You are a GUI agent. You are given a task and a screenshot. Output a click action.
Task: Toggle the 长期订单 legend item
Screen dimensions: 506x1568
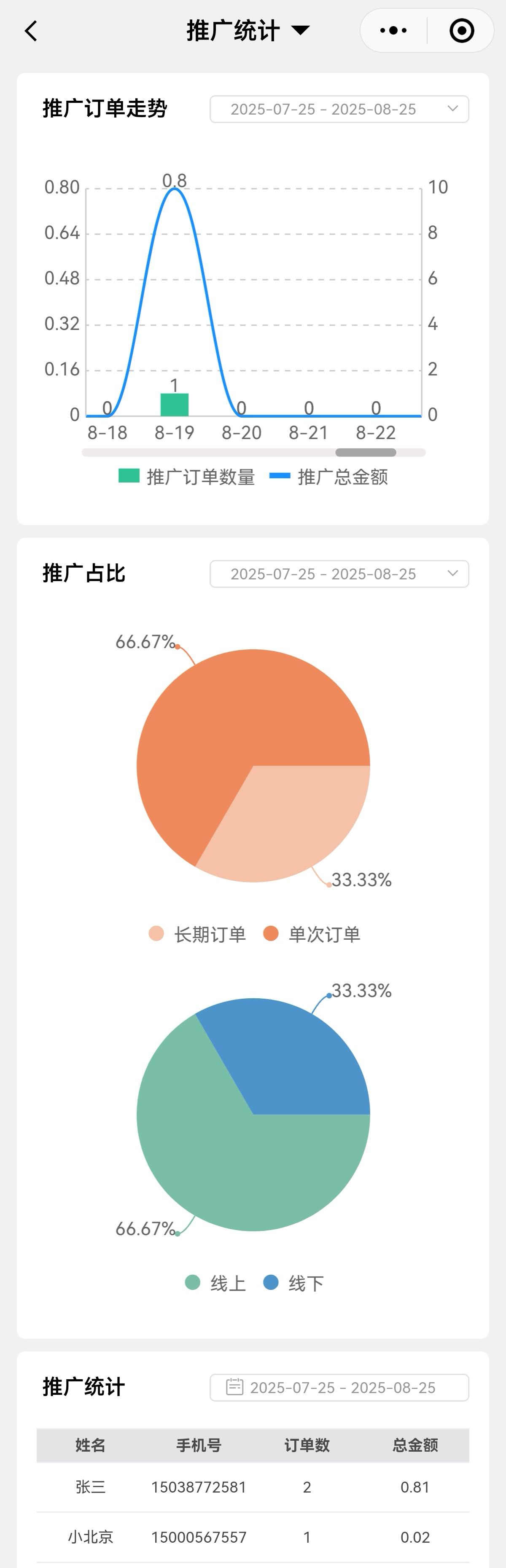tap(197, 934)
